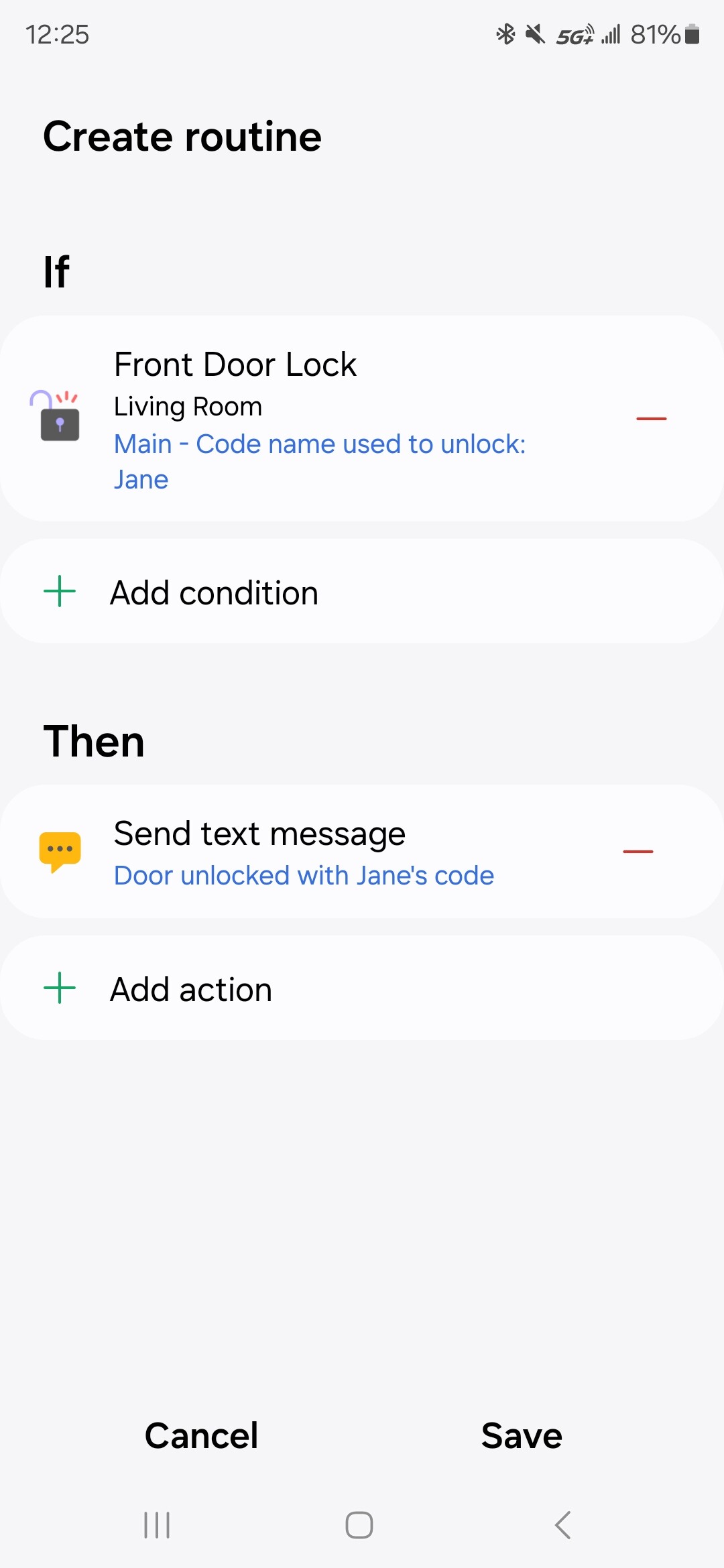Save the routine
The image size is (724, 1568).
522,1435
